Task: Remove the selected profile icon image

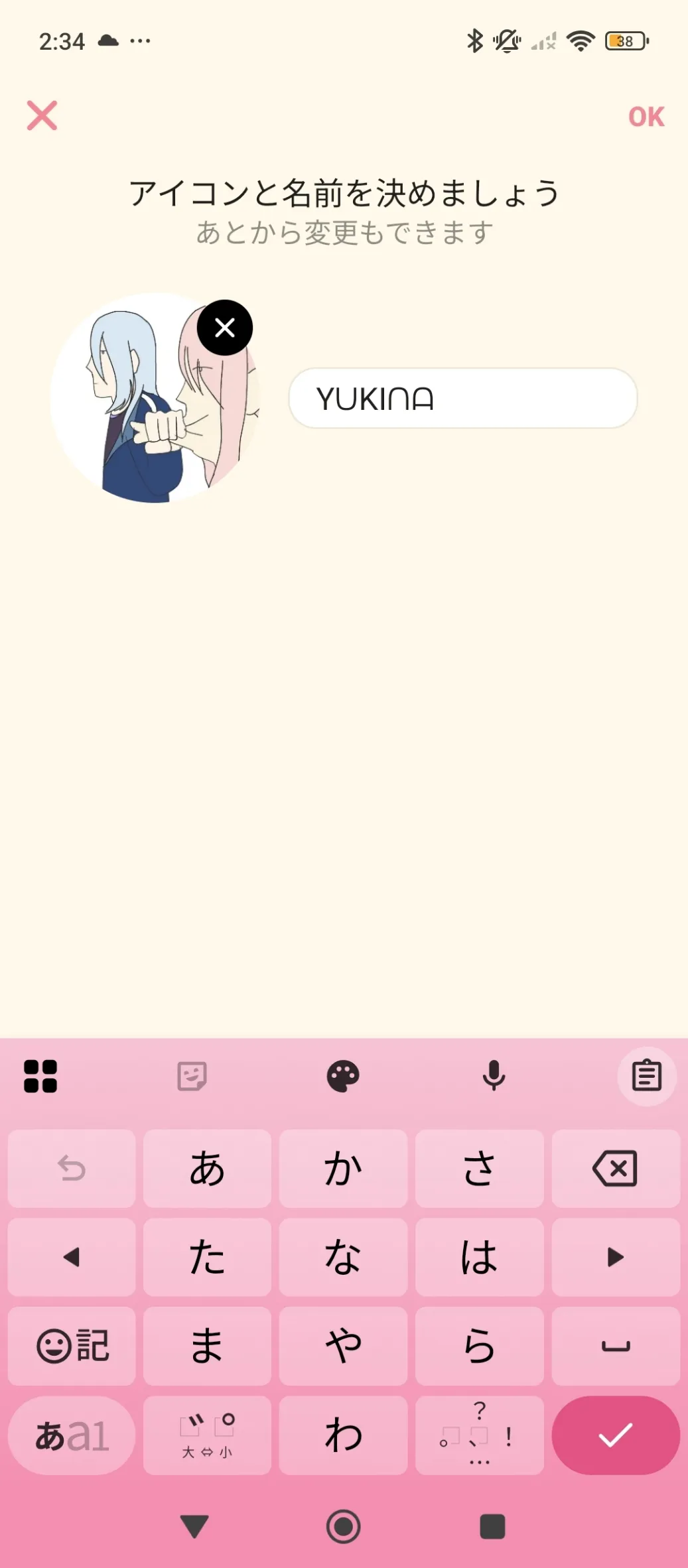Action: point(225,328)
